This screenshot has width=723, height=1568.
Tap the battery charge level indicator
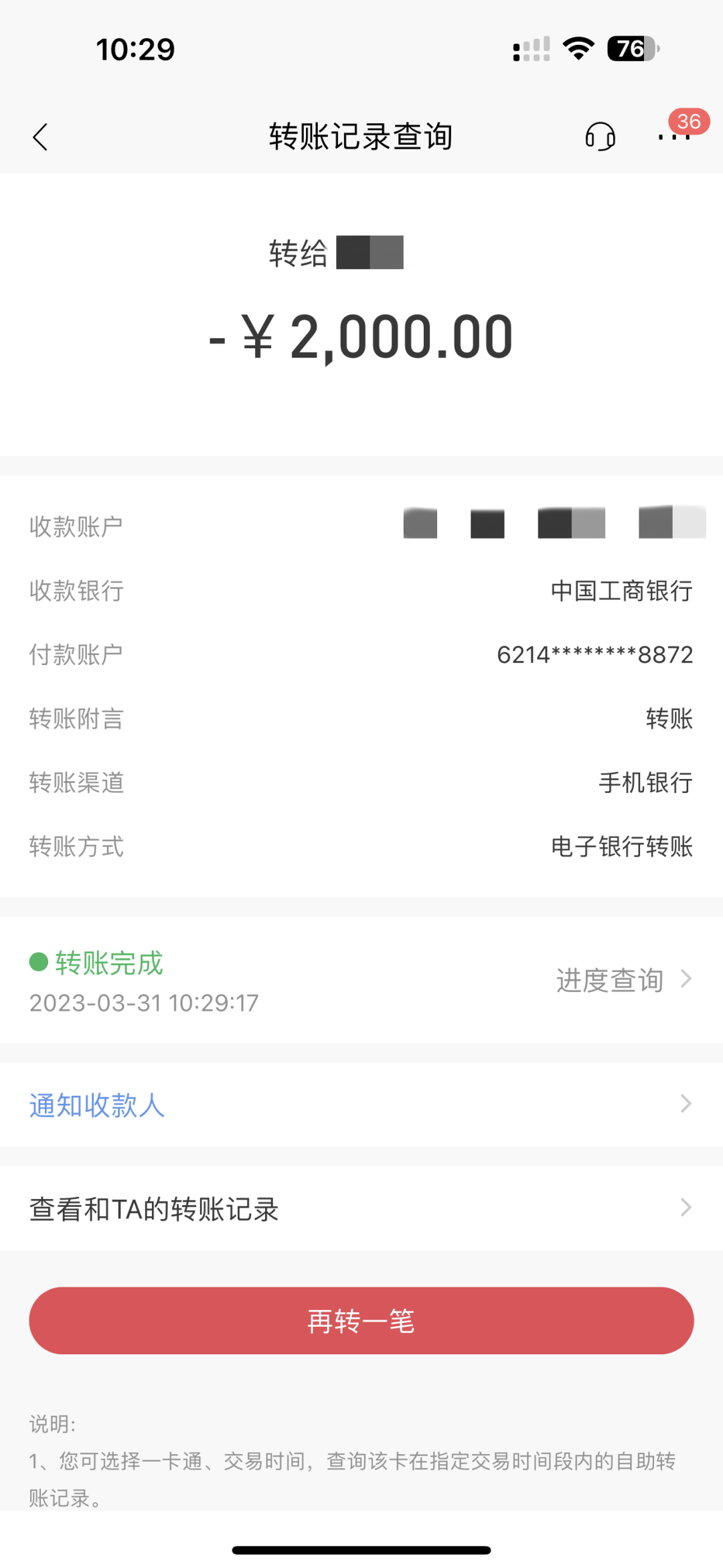(x=627, y=48)
